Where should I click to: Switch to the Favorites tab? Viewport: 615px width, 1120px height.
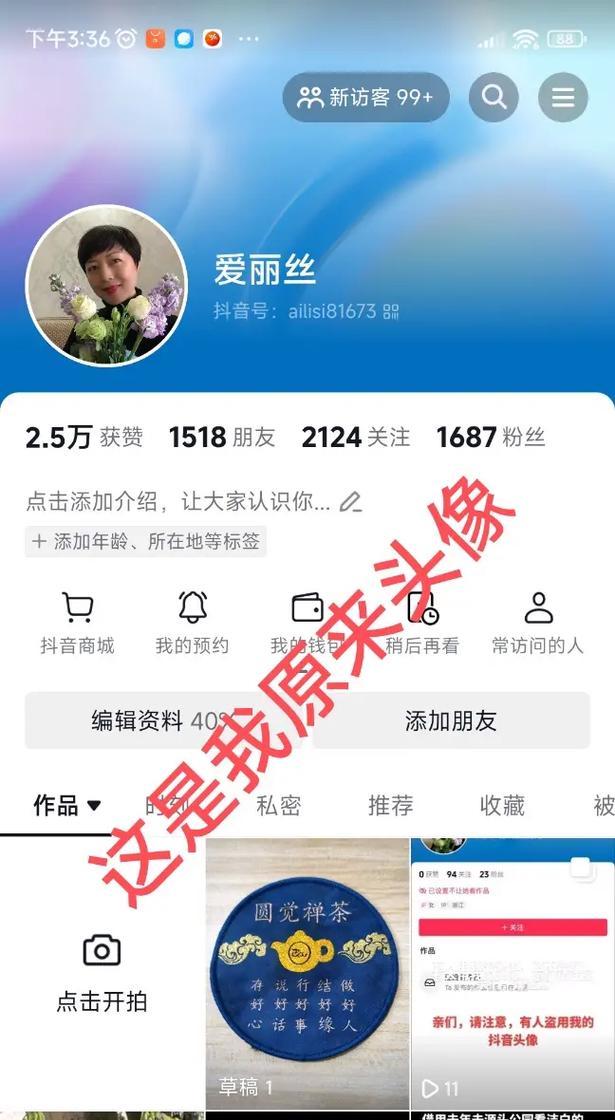[502, 805]
